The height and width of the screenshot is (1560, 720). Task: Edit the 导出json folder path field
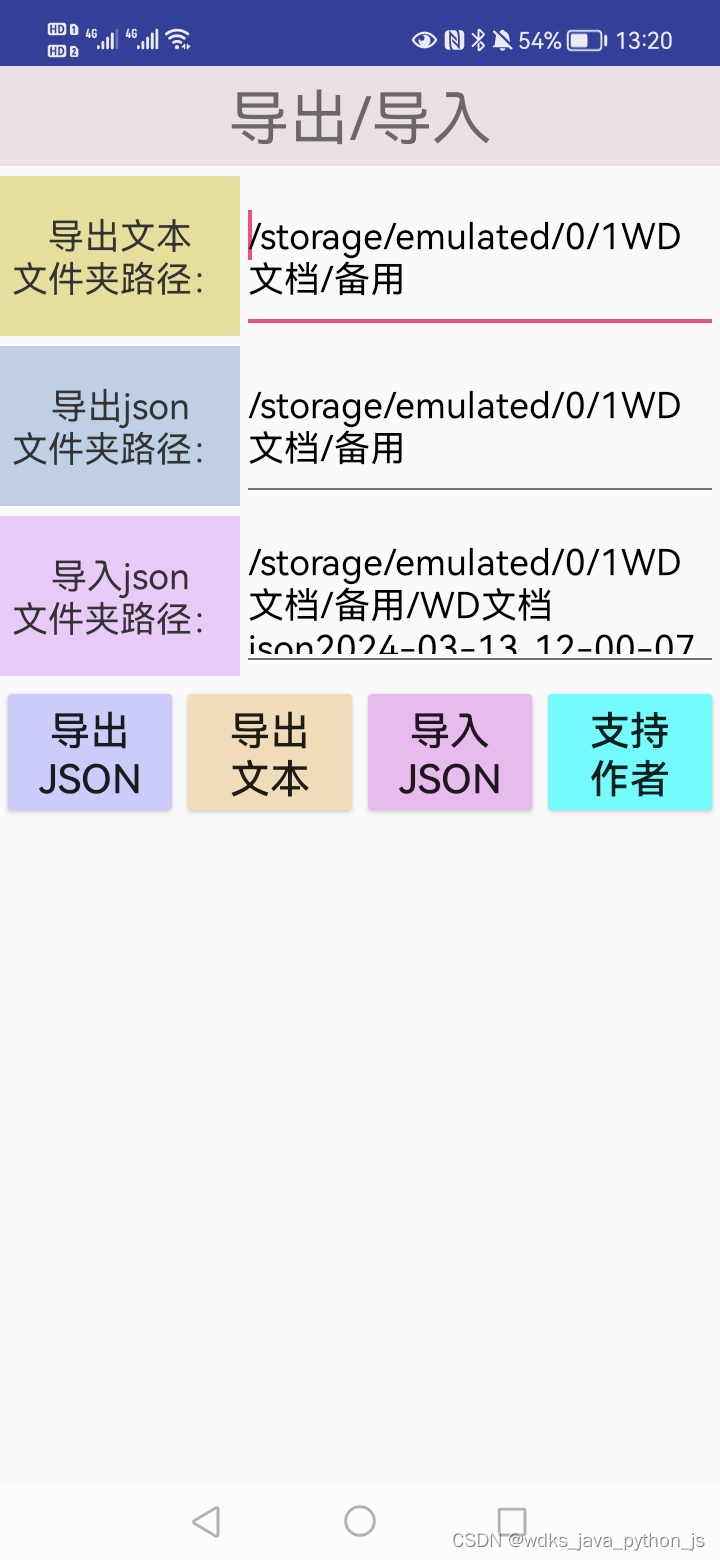pyautogui.click(x=479, y=427)
